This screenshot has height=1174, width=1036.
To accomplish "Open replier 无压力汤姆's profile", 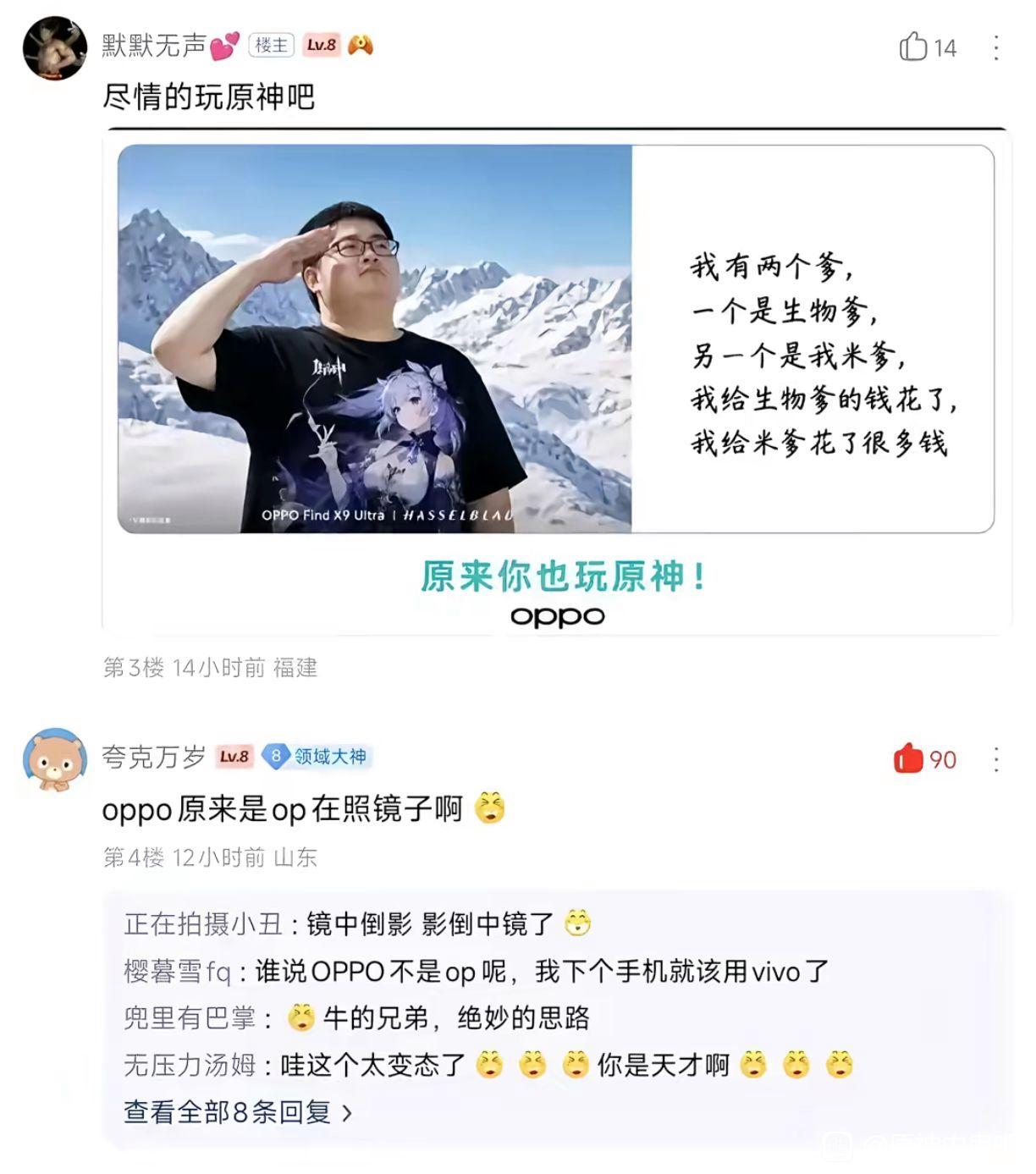I will tap(190, 1065).
